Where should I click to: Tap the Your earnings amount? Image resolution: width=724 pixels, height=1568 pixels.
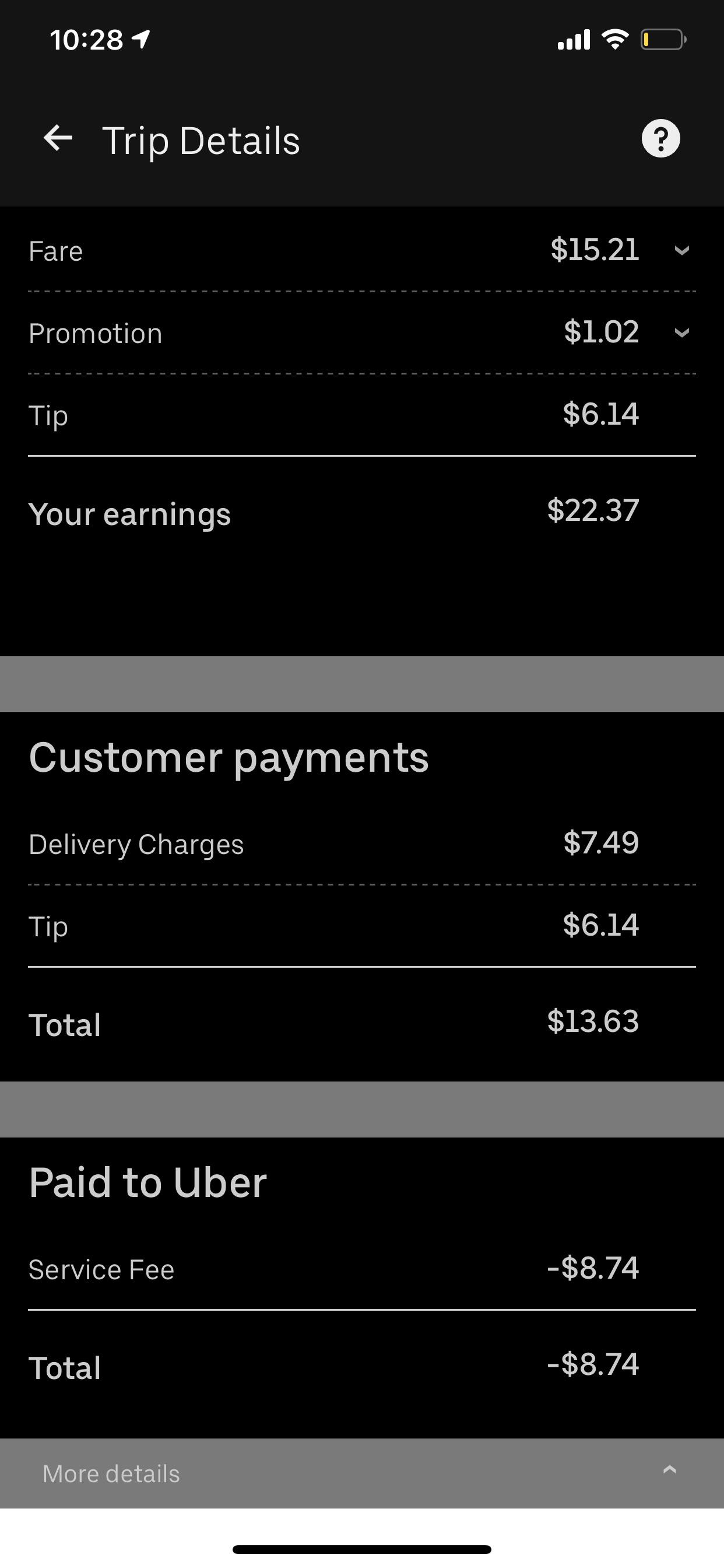pyautogui.click(x=593, y=513)
